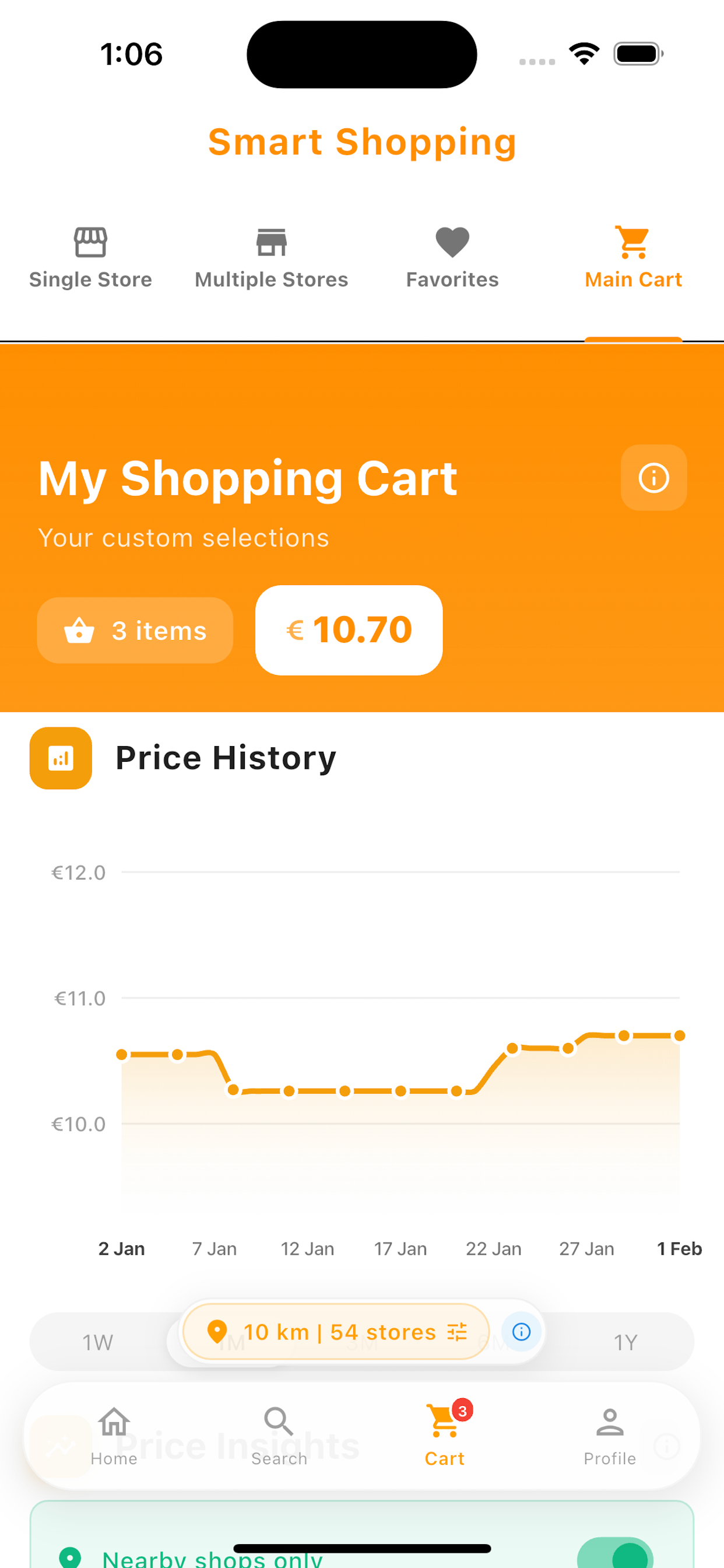
Task: Select the 1 Feb data point on the chart
Action: (x=680, y=1035)
